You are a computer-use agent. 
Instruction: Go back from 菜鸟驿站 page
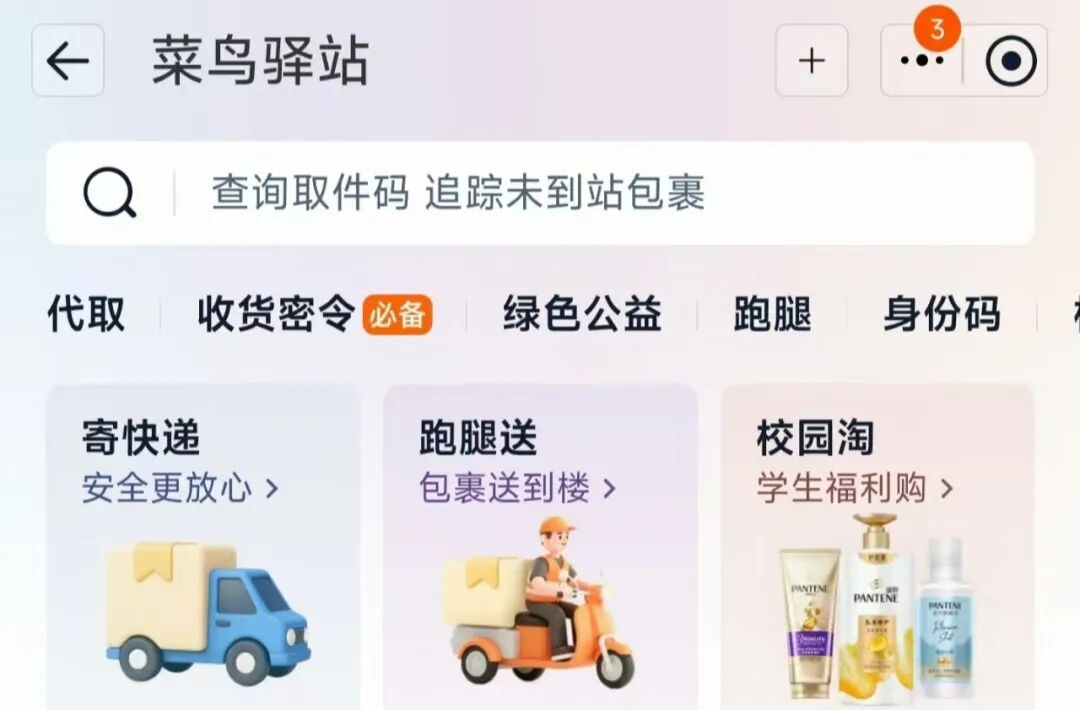pyautogui.click(x=68, y=61)
